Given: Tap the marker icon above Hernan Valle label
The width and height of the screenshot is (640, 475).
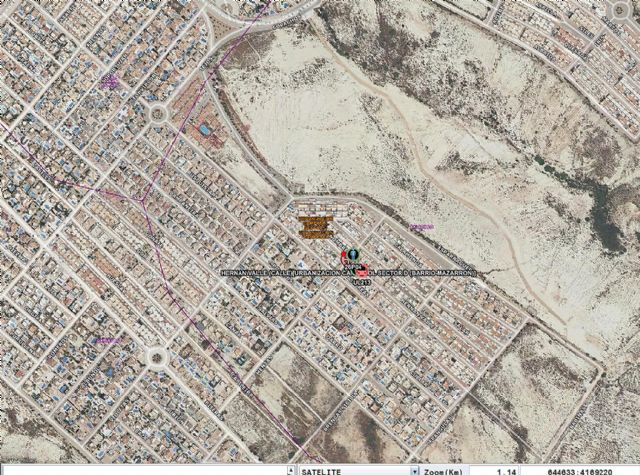Looking at the screenshot, I should pyautogui.click(x=352, y=255).
